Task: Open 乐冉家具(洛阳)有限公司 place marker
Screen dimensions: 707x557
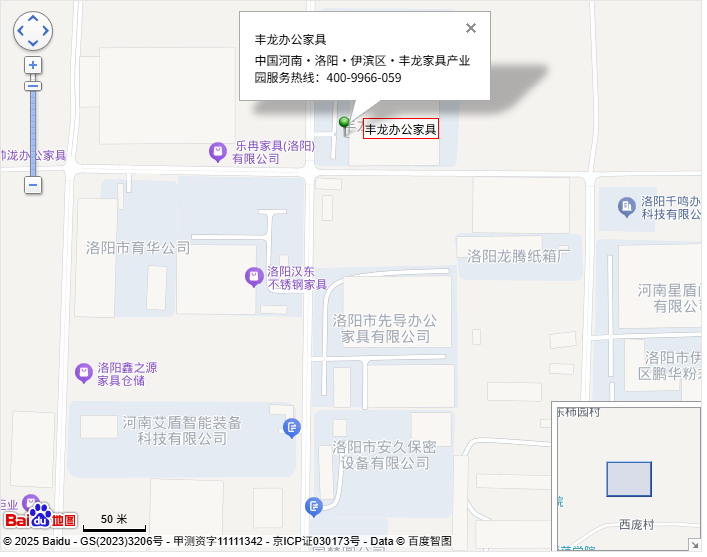Action: pyautogui.click(x=217, y=151)
